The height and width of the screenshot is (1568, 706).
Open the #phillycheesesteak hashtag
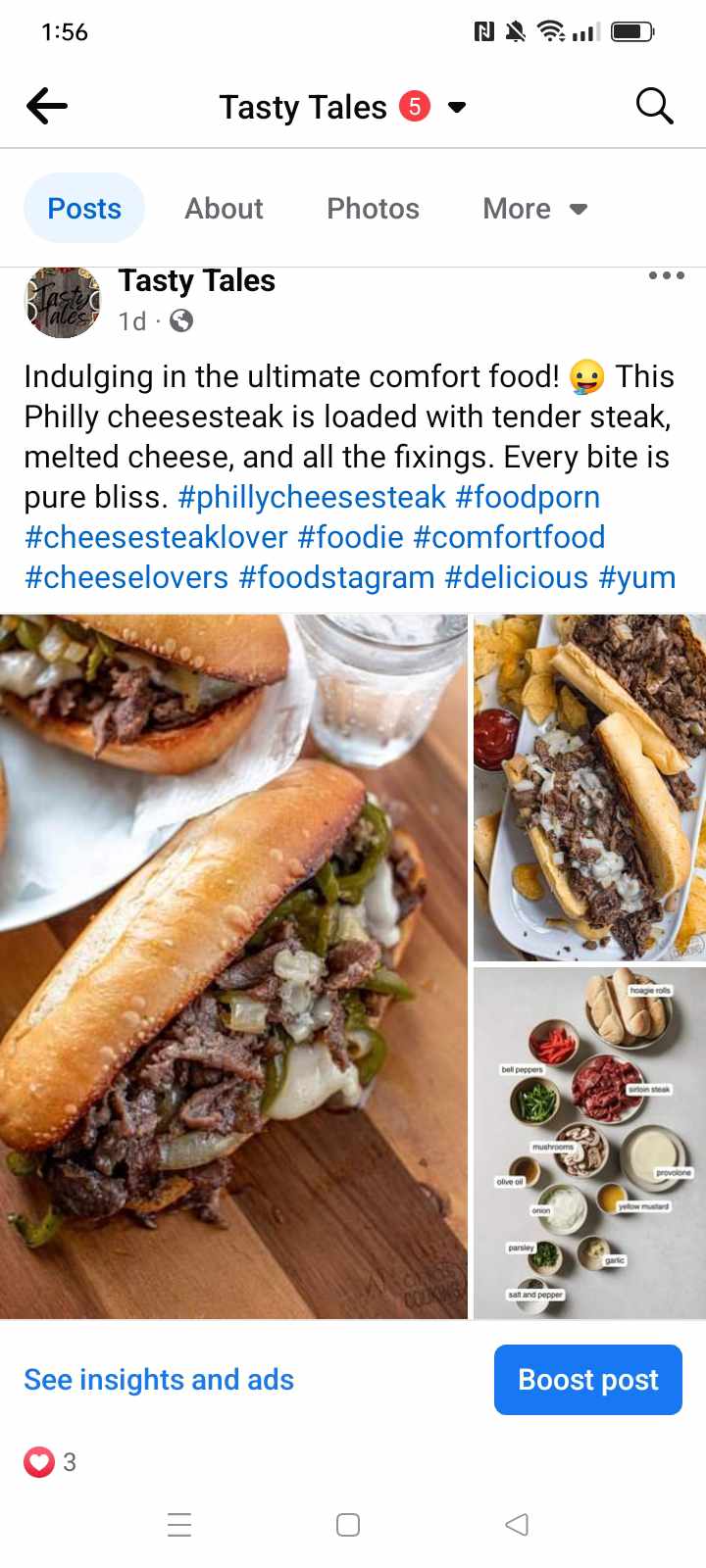[x=312, y=497]
